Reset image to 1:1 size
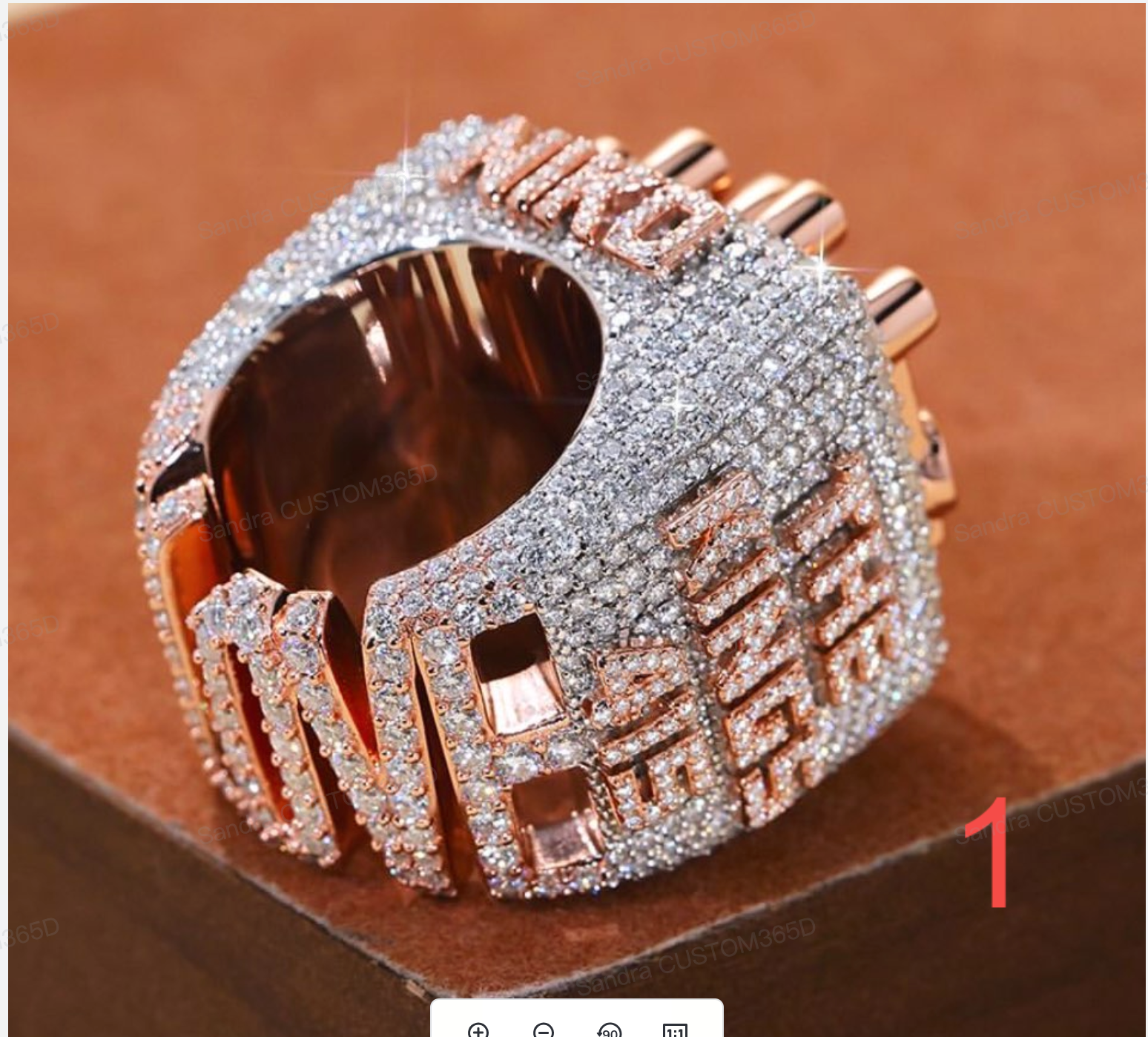 (674, 1030)
